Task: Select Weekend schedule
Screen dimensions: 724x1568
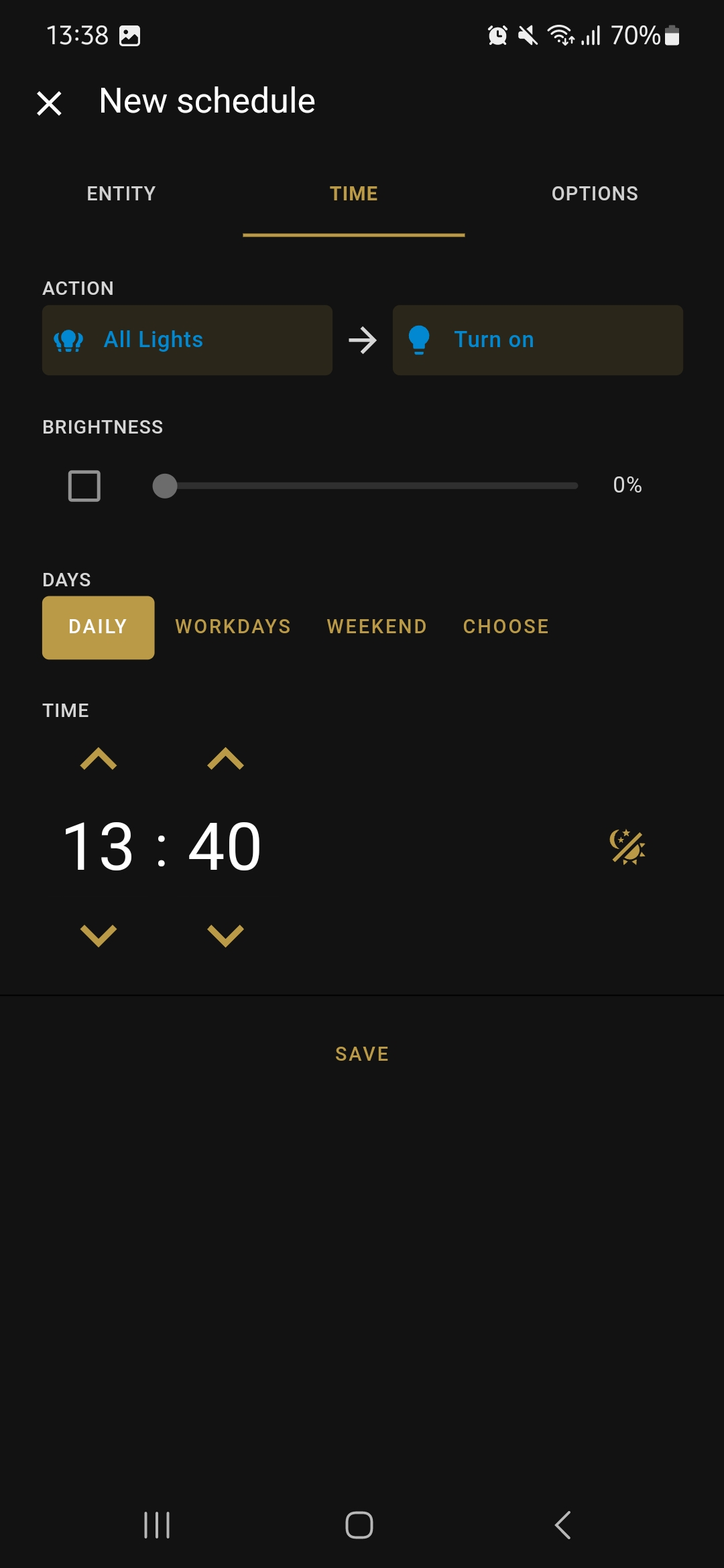Action: click(x=377, y=627)
